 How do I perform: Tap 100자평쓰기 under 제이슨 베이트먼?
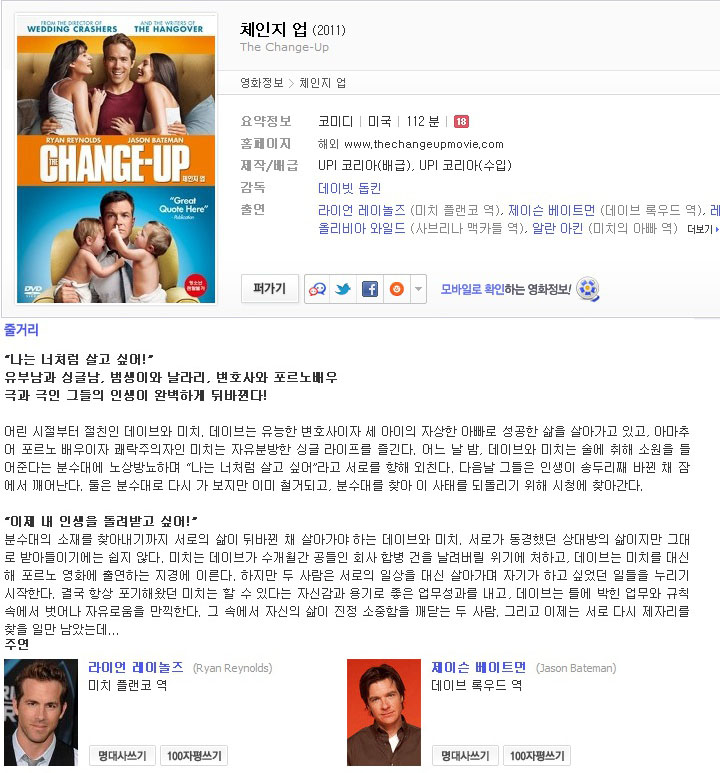(x=537, y=756)
